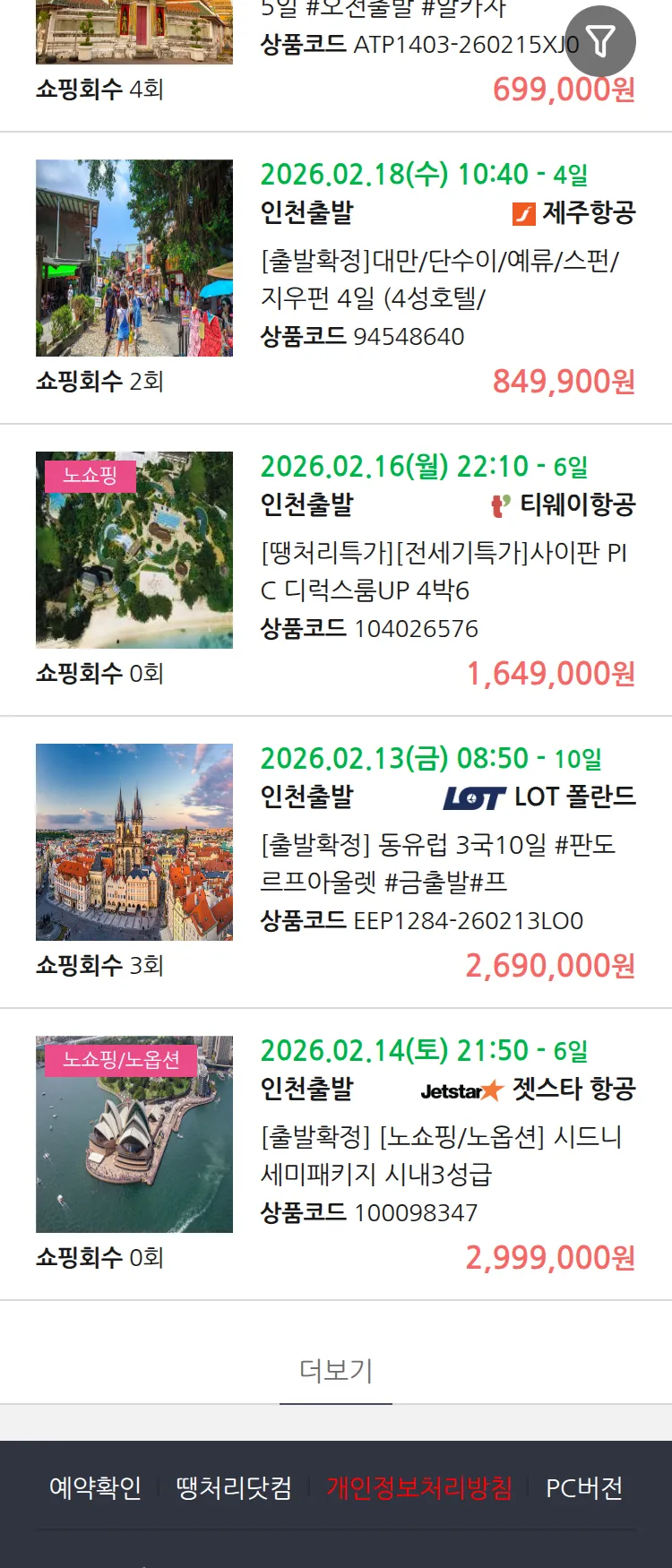The height and width of the screenshot is (1568, 672).
Task: Select the LOT 폴란드 Eastern Europe 10-day tour
Action: [437, 863]
